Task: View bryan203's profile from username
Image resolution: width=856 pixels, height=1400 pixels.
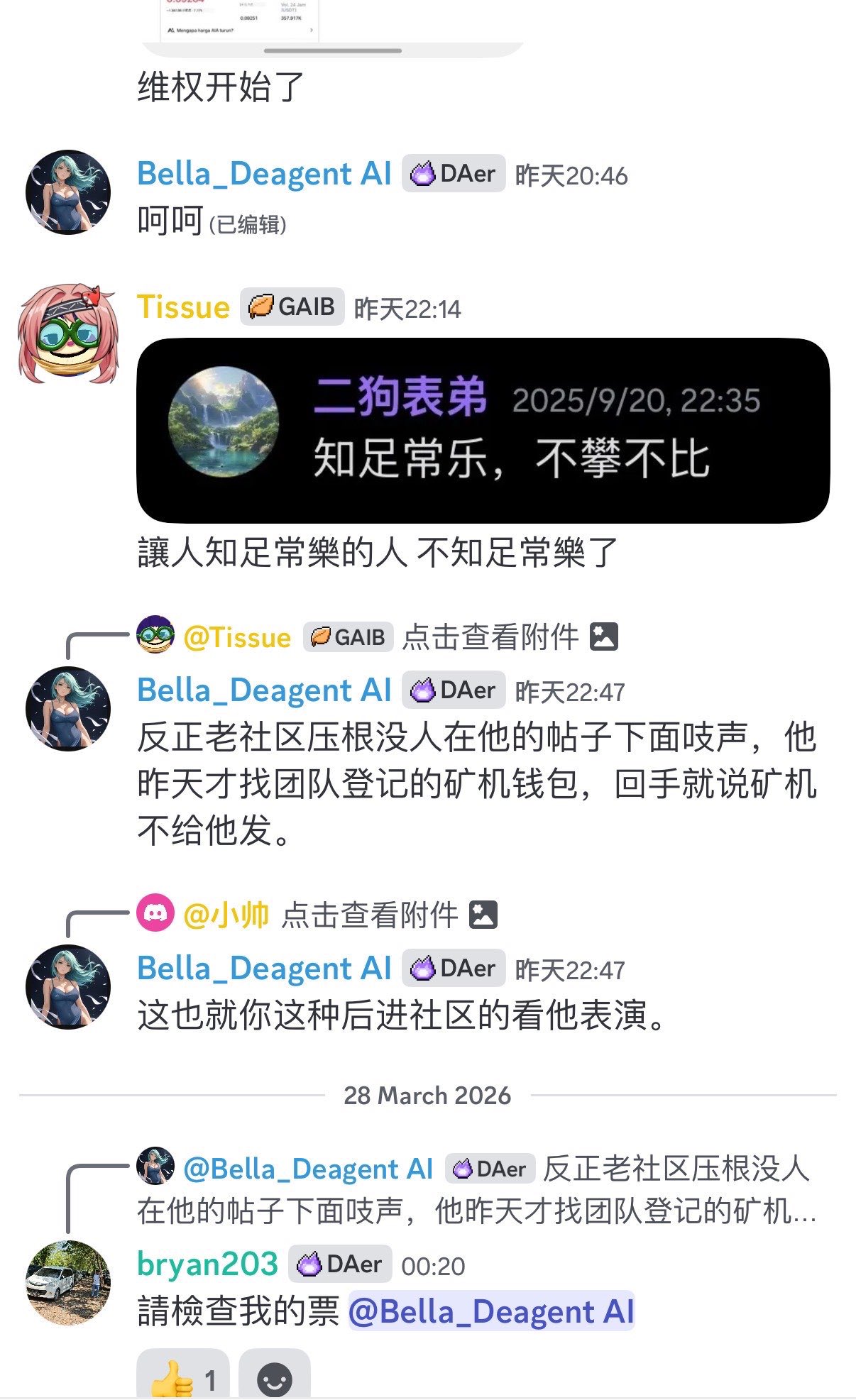Action: [x=207, y=1264]
